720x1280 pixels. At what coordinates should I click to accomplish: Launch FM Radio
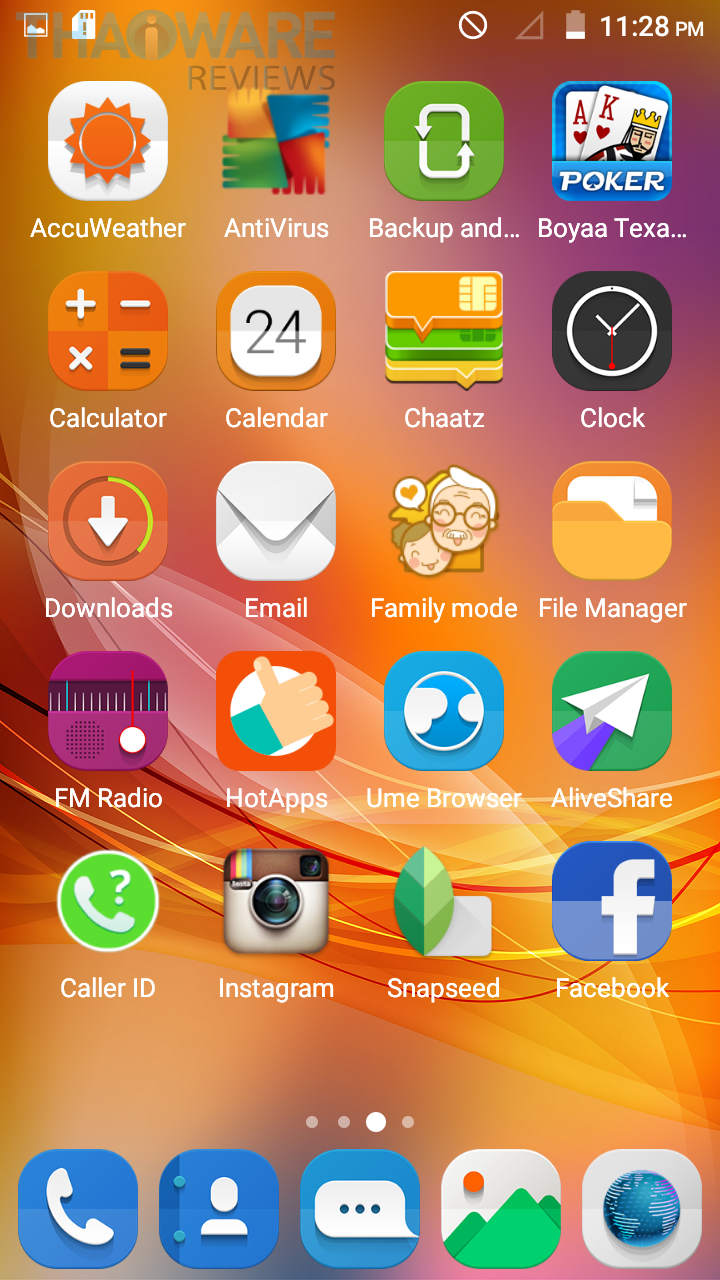(108, 711)
